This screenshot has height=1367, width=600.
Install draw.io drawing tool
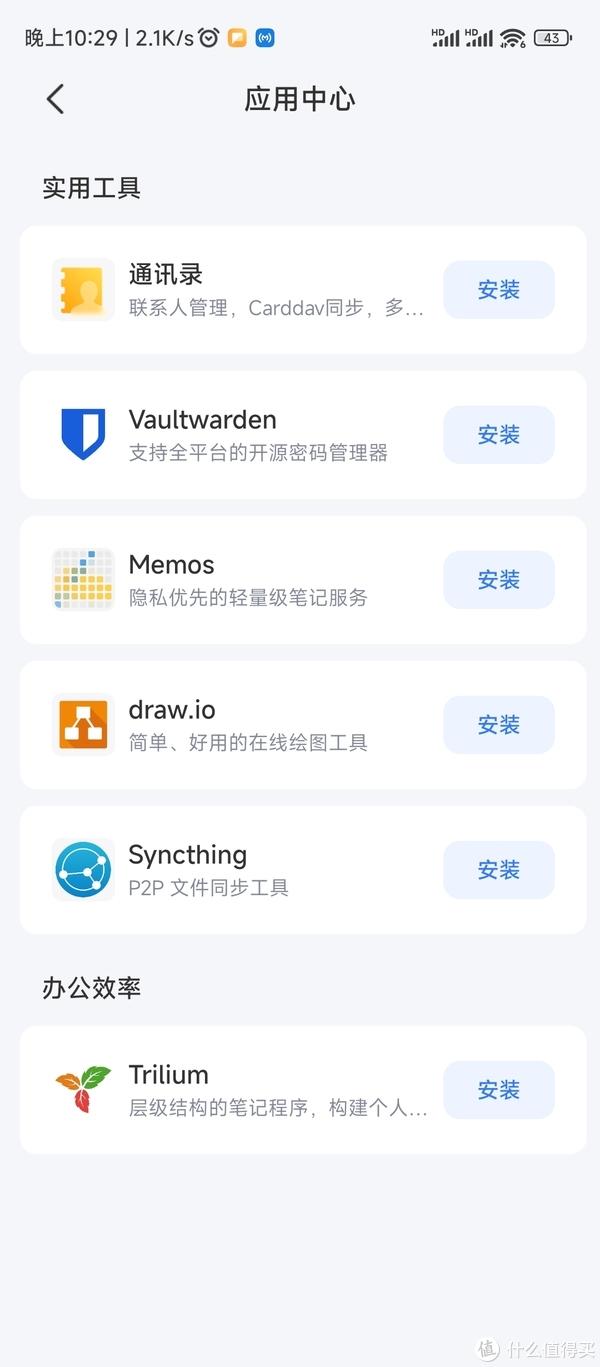coord(499,725)
